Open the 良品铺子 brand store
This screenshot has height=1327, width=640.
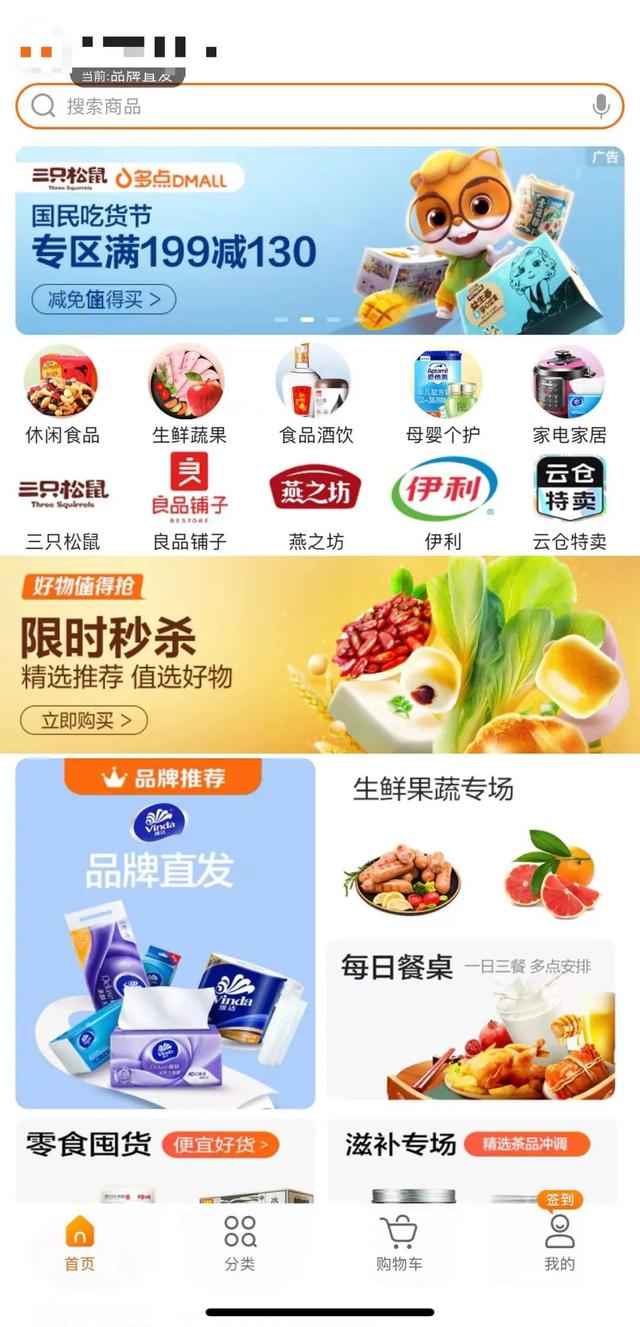(x=189, y=503)
